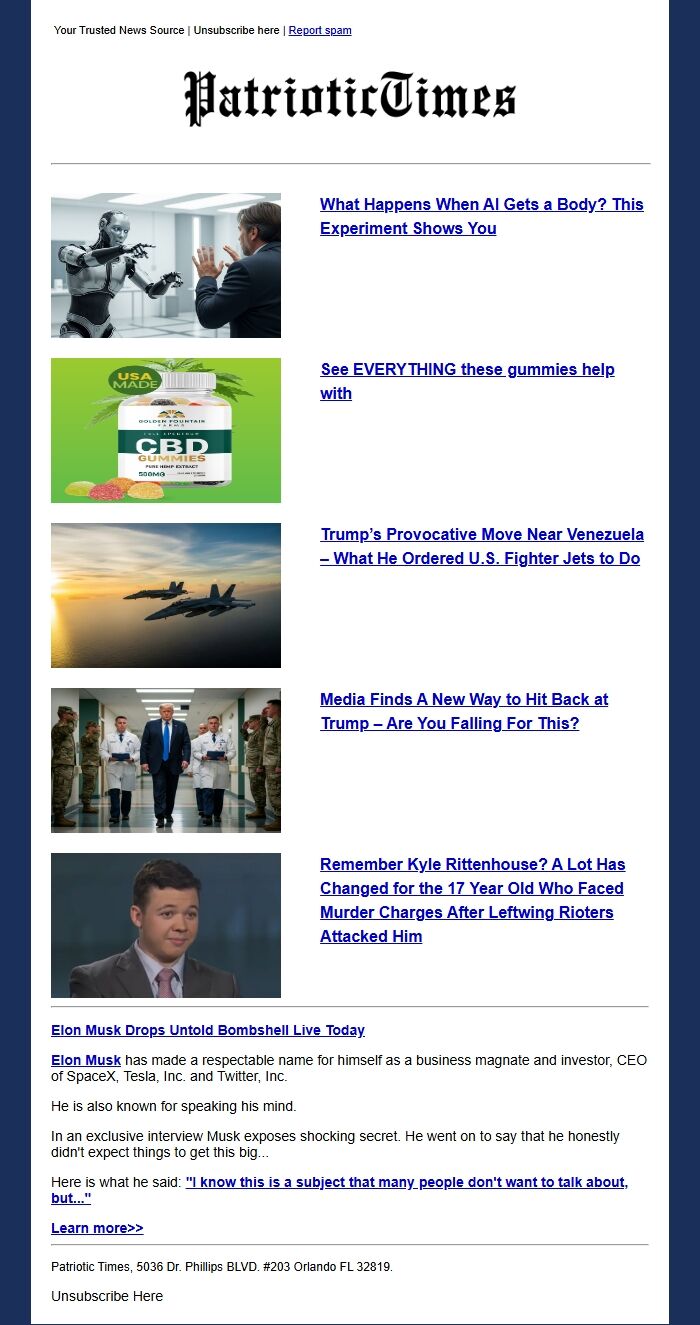Screen dimensions: 700x1325
Task: Open the robot and man article image
Action: [x=166, y=265]
